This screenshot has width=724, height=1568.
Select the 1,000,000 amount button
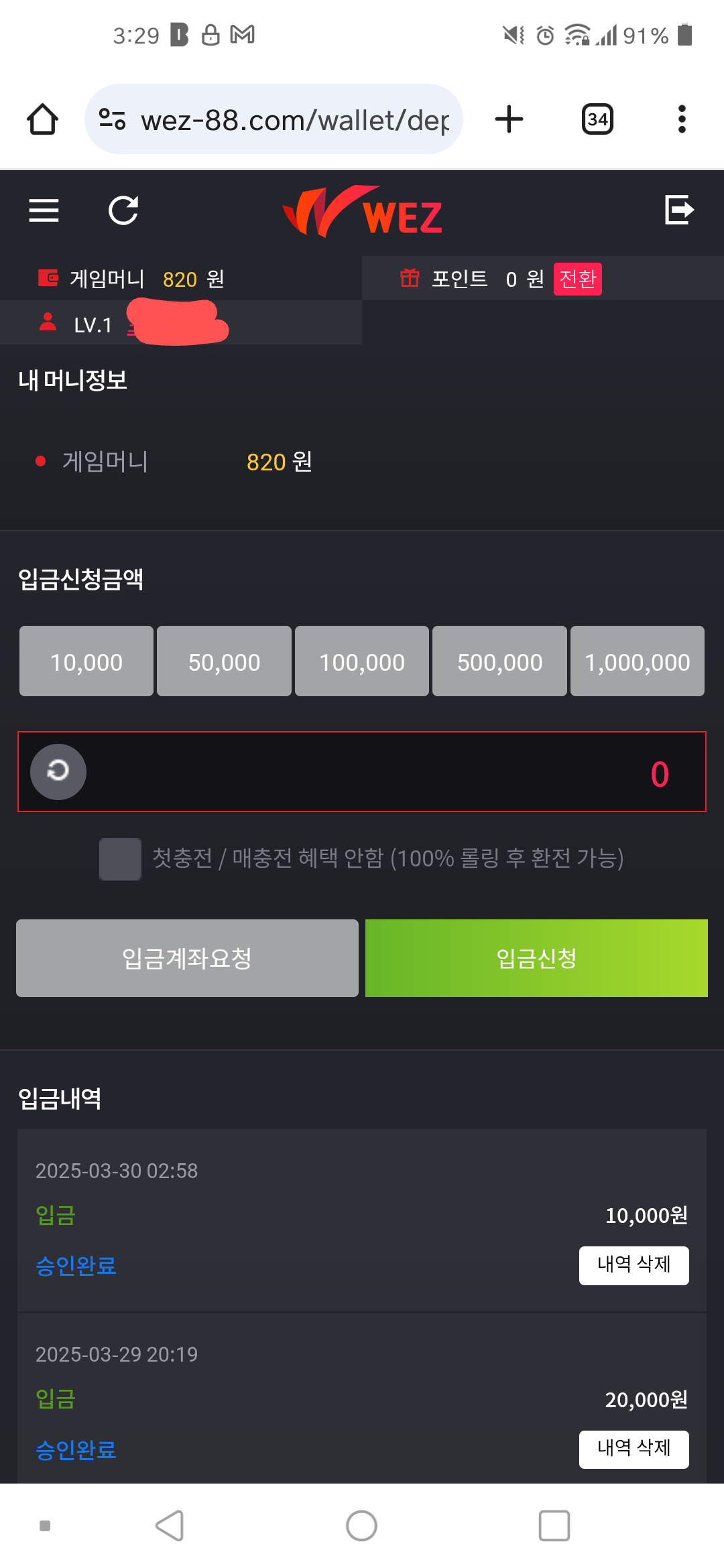(638, 661)
